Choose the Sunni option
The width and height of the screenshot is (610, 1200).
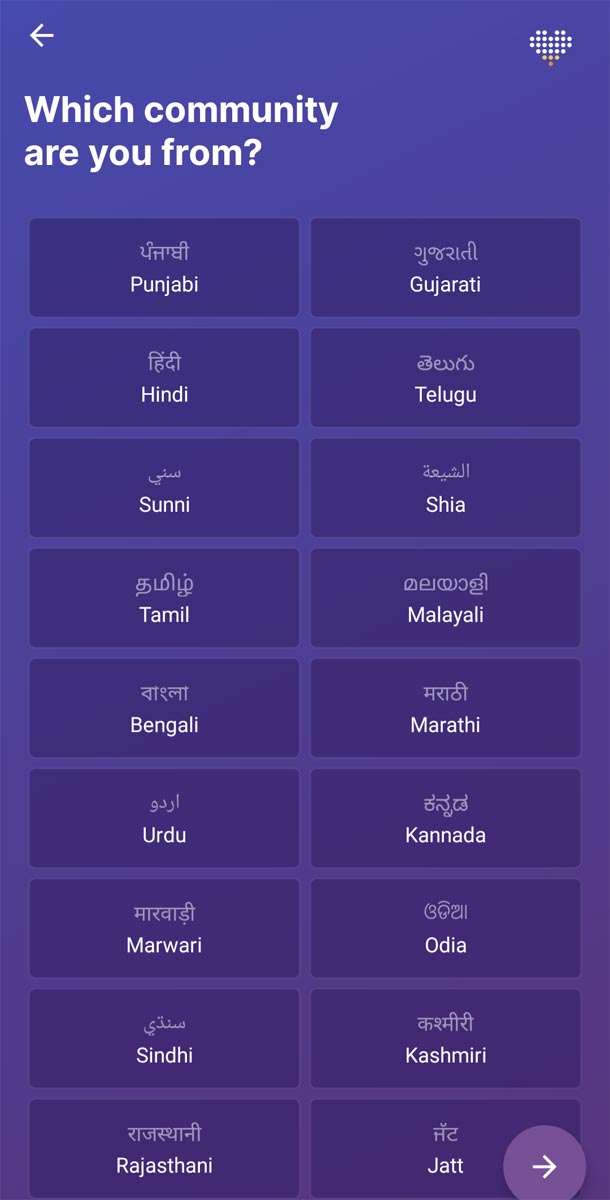[164, 488]
